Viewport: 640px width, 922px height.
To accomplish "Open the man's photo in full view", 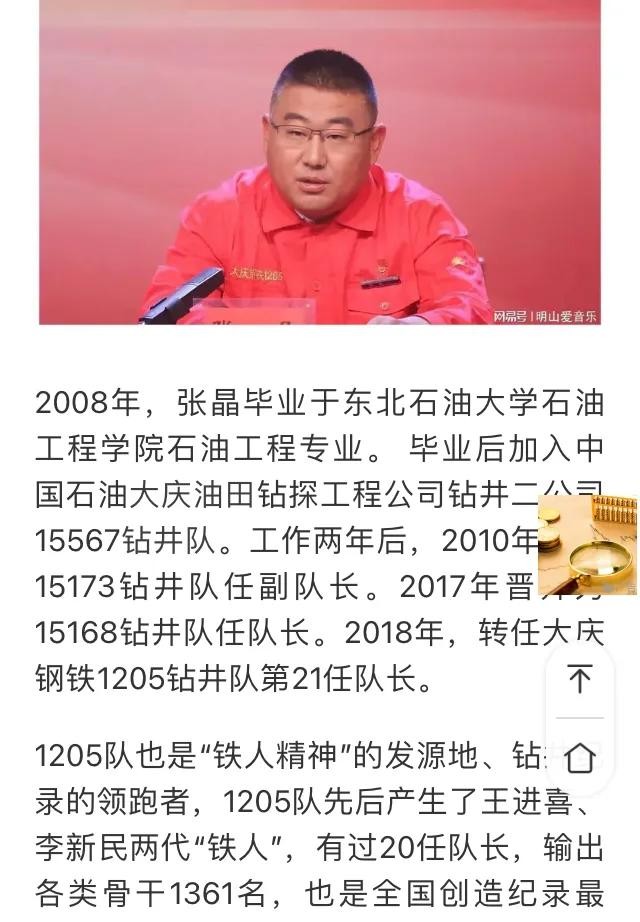I will pyautogui.click(x=320, y=165).
